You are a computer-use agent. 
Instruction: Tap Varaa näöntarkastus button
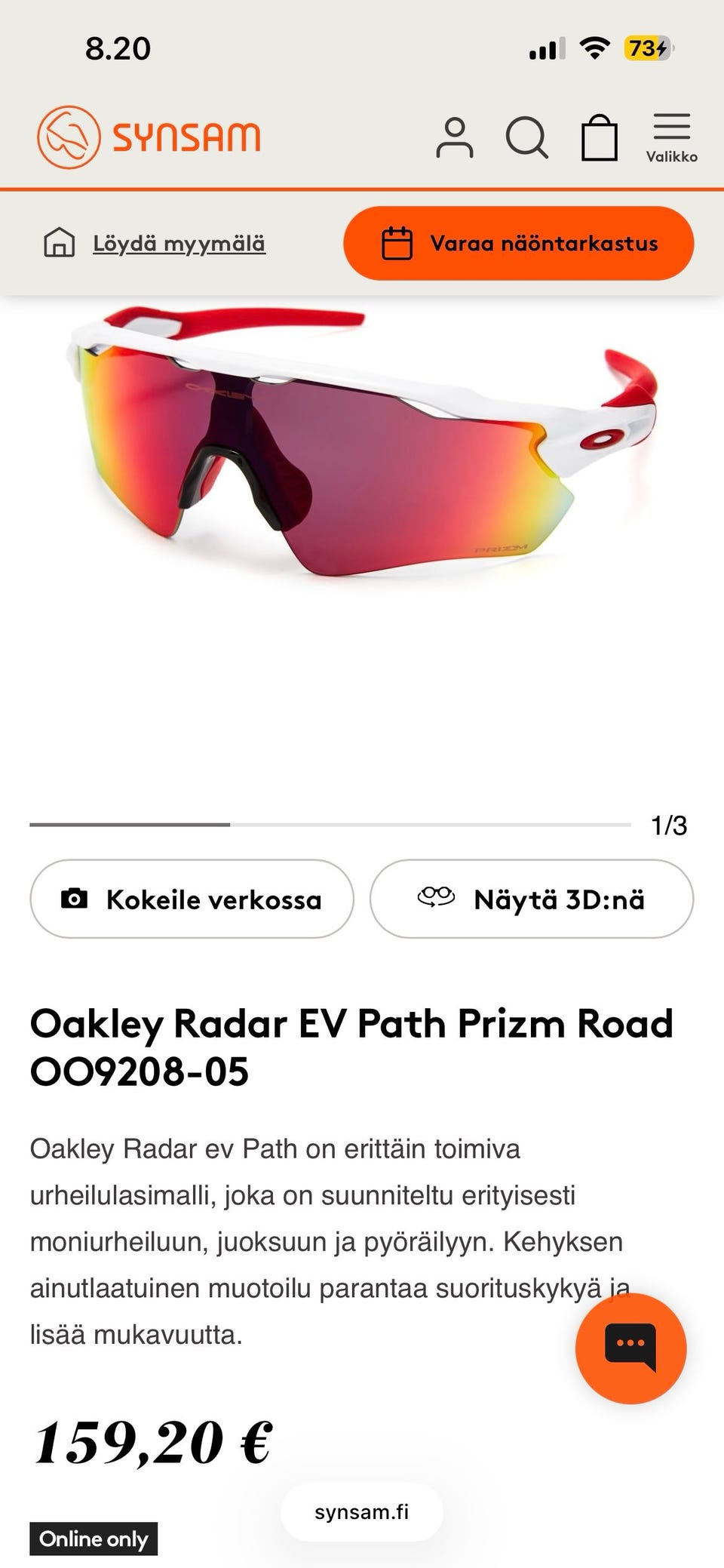(x=519, y=244)
